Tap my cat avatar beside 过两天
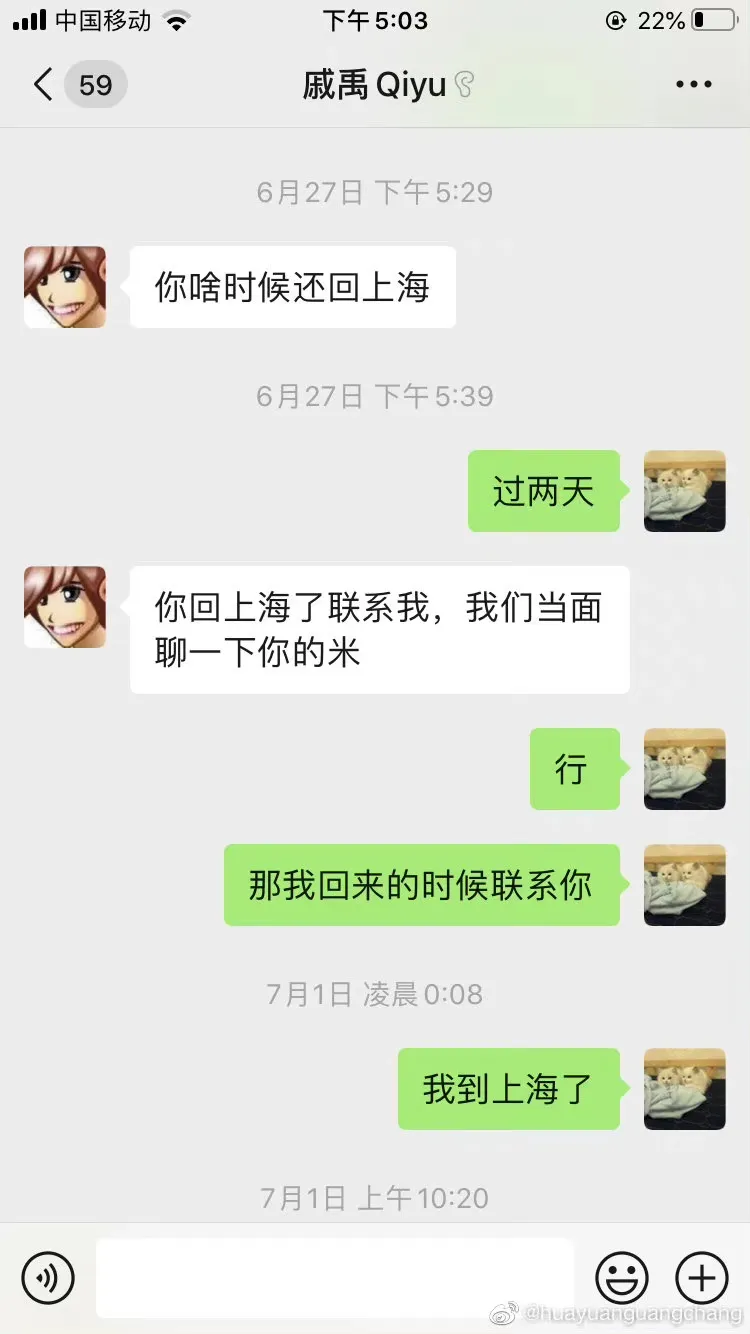 point(684,491)
